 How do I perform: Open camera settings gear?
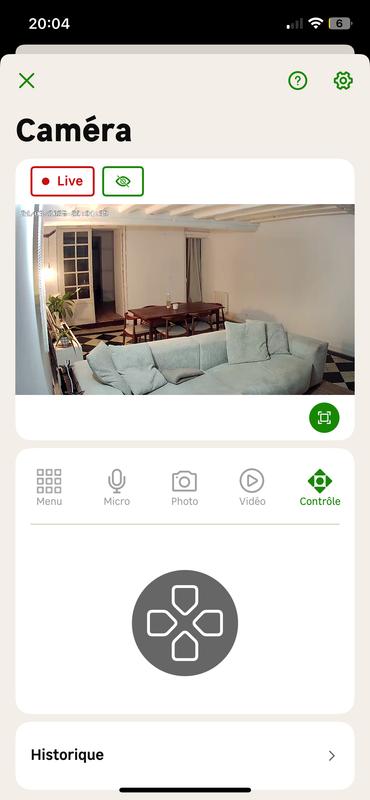343,81
